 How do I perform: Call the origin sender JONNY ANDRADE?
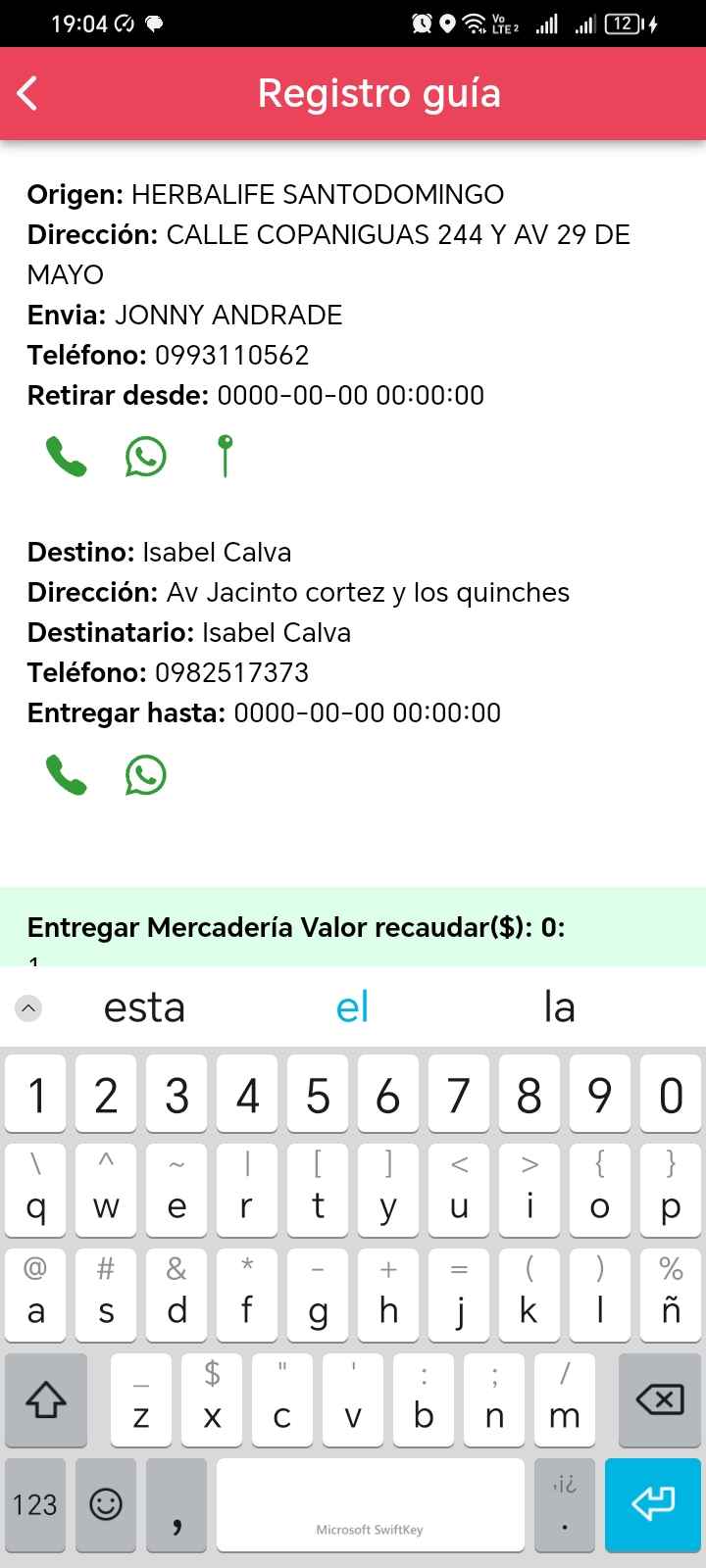tap(67, 457)
